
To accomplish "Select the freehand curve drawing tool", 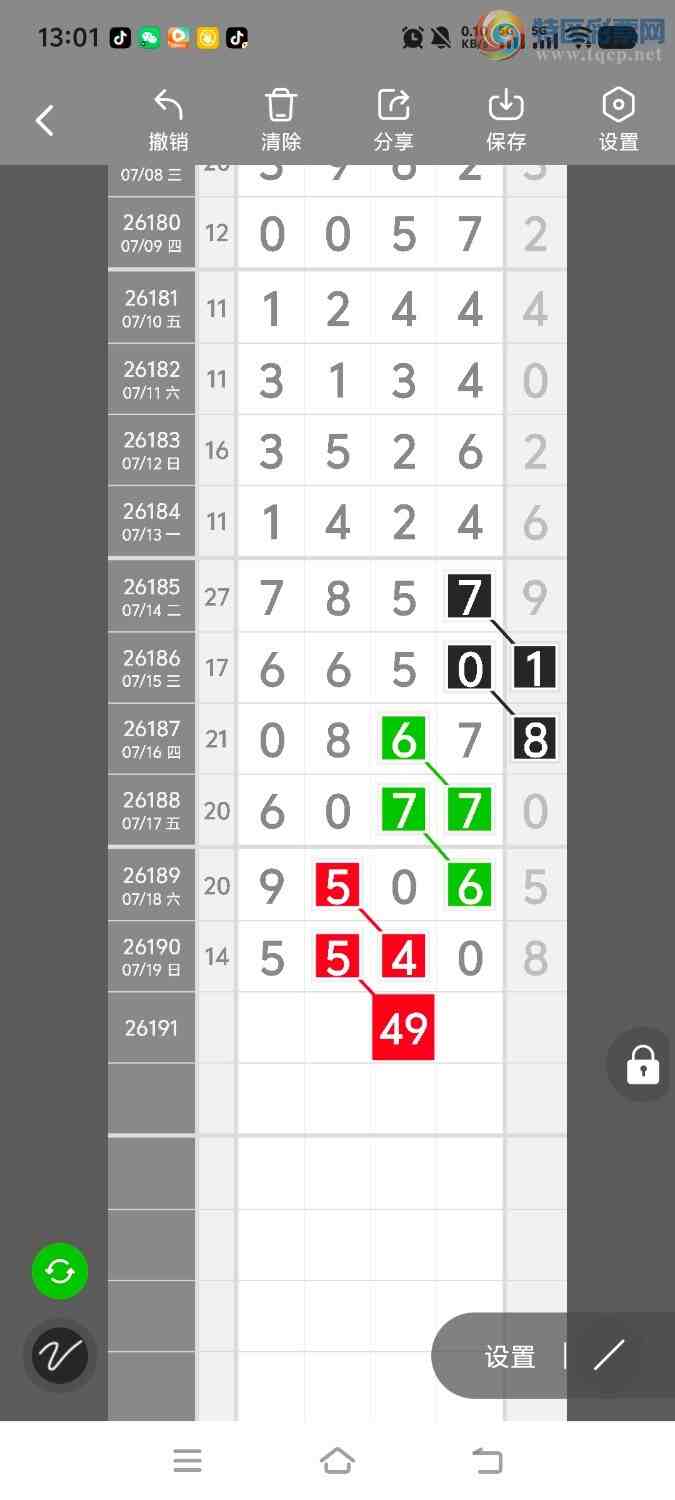I will (60, 1356).
